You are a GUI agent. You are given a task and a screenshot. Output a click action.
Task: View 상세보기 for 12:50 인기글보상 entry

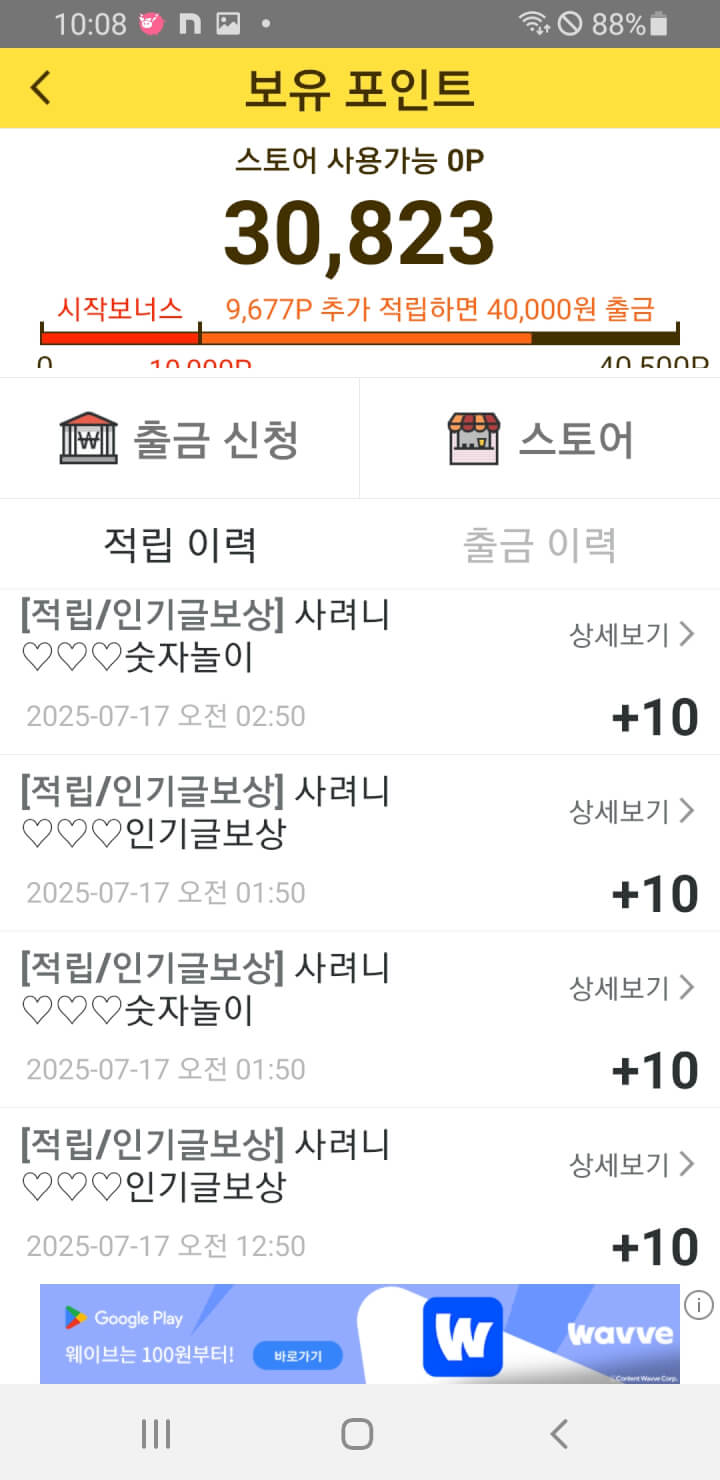[x=631, y=1164]
